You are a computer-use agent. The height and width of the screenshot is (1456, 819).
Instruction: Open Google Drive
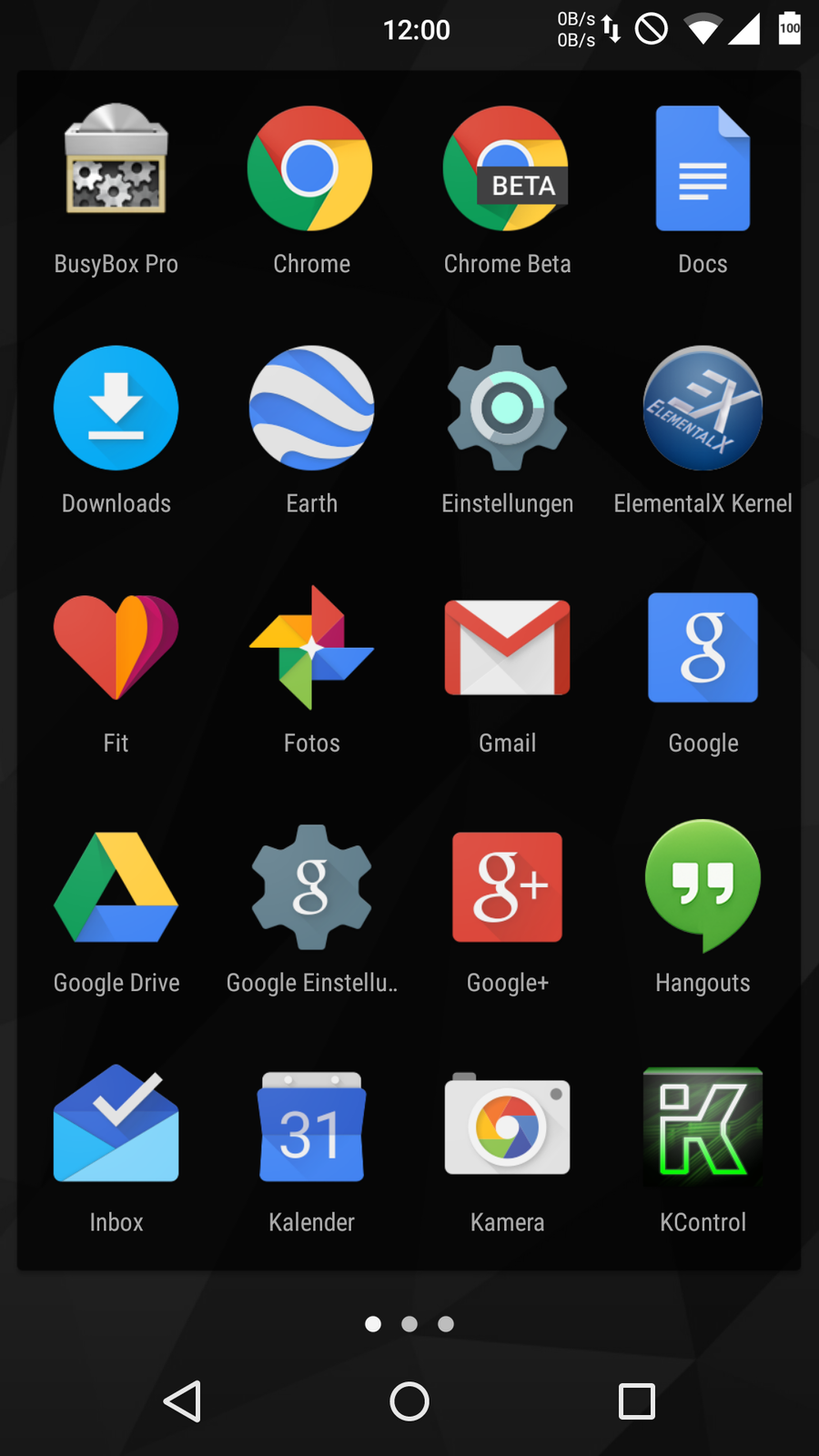116,887
